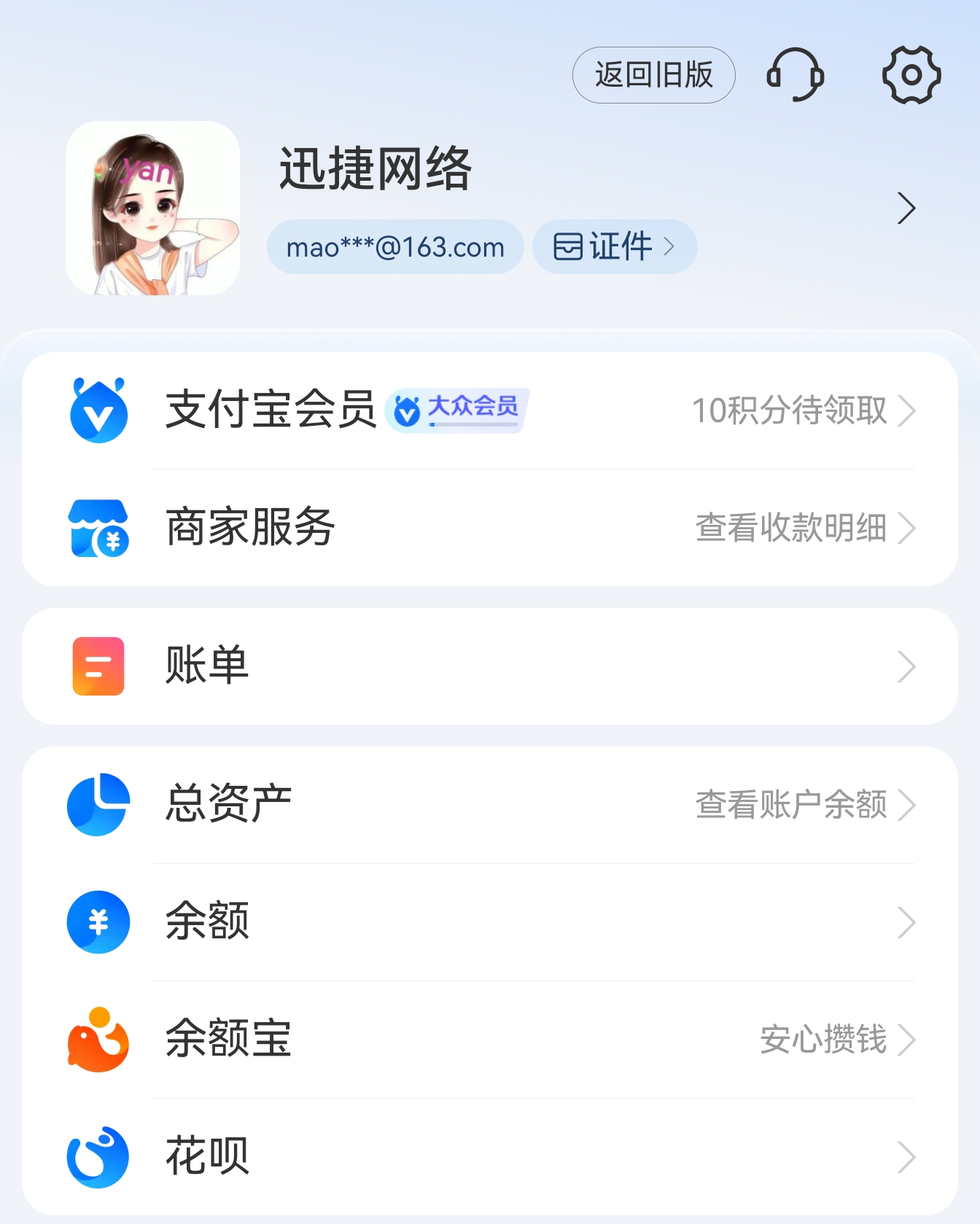Check 查看账户余额 account balance

pyautogui.click(x=790, y=804)
